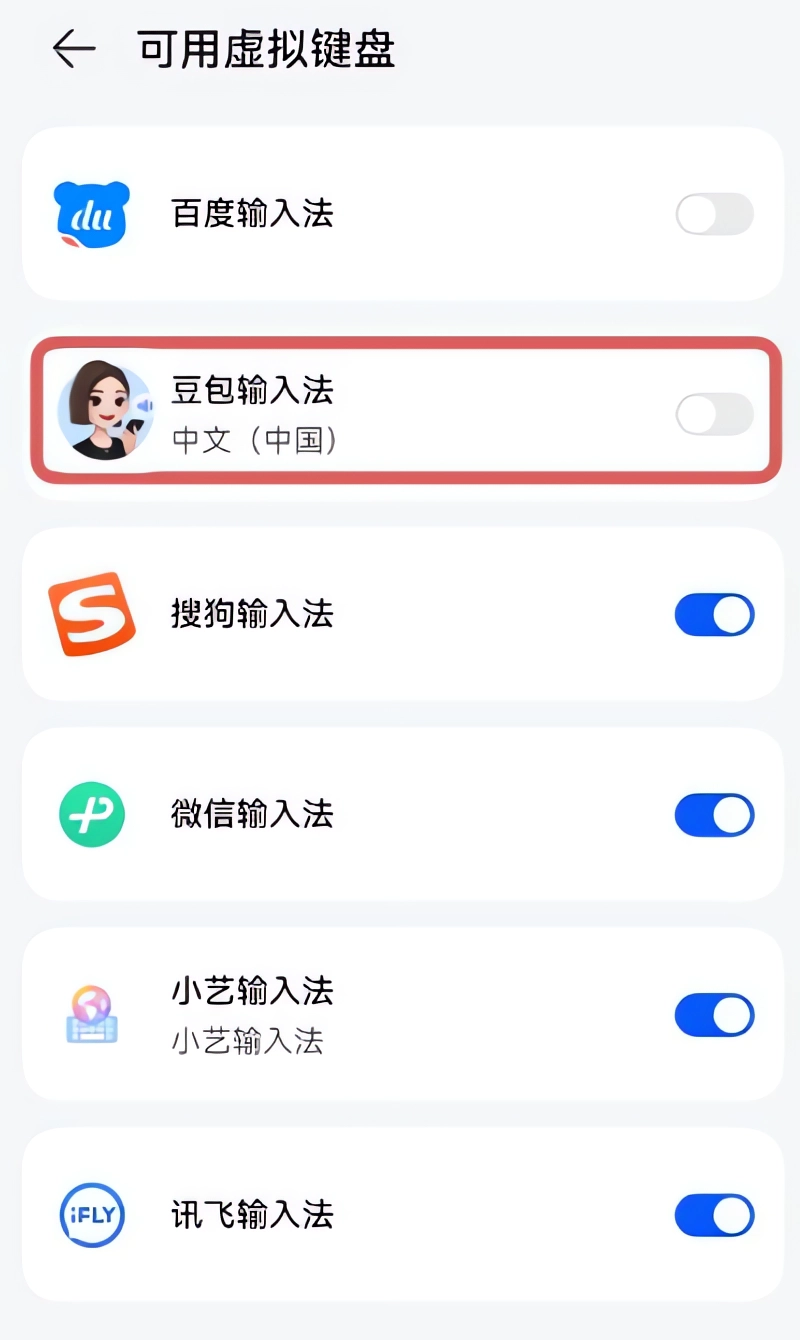
Task: Disable the 讯飞输入法 toggle
Action: (x=713, y=1214)
